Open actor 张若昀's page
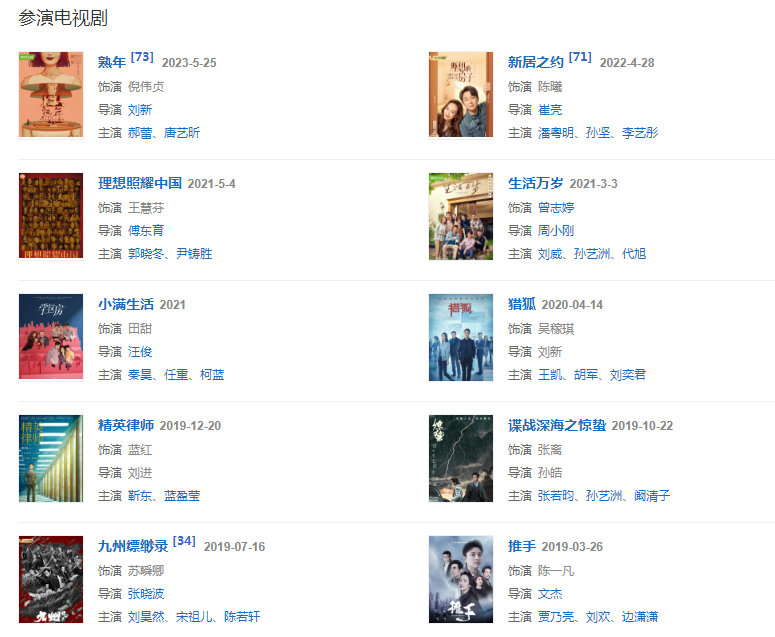This screenshot has height=637, width=775. tap(557, 496)
